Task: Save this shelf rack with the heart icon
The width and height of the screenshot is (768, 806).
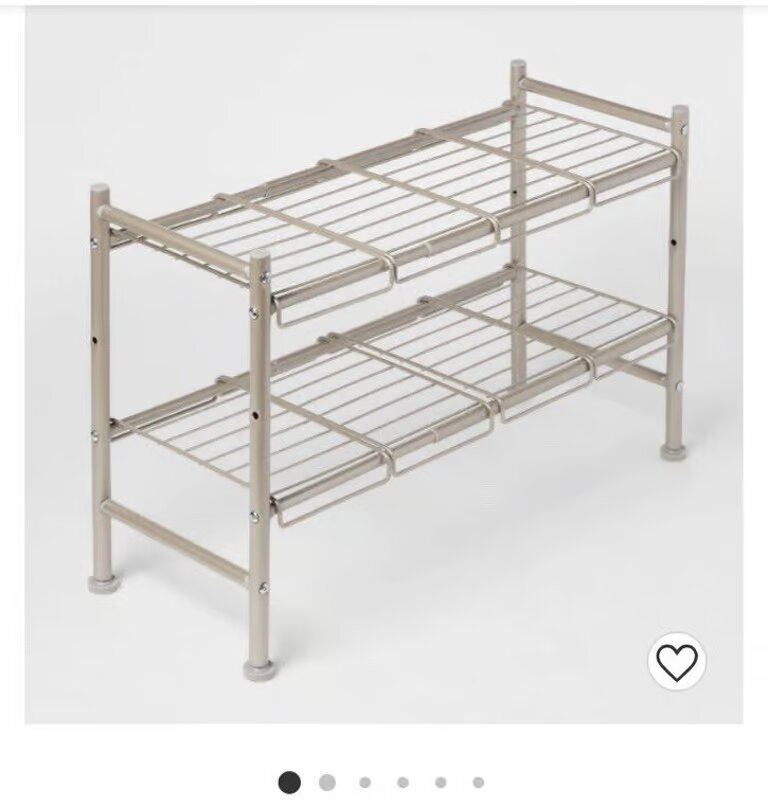Action: click(x=676, y=662)
